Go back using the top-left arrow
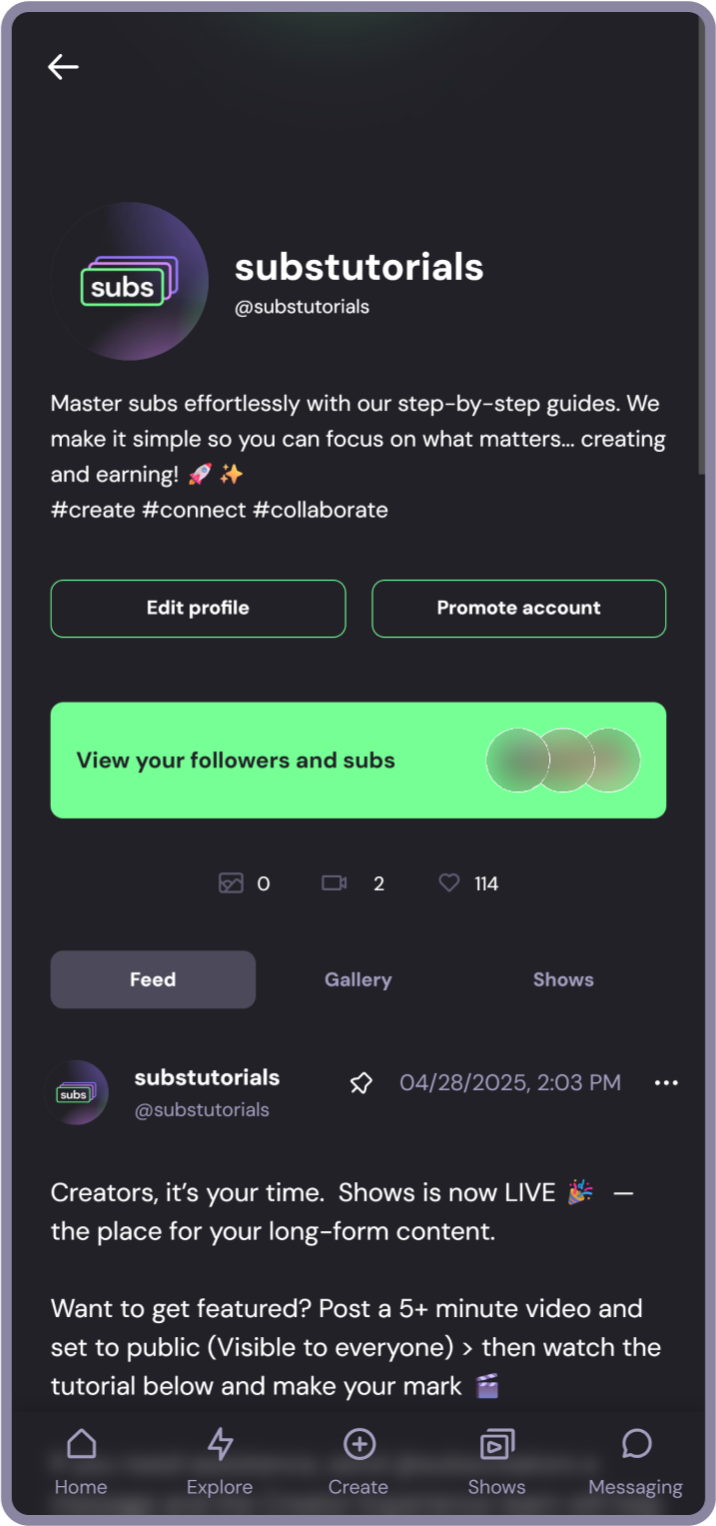The height and width of the screenshot is (1526, 716). click(x=63, y=67)
